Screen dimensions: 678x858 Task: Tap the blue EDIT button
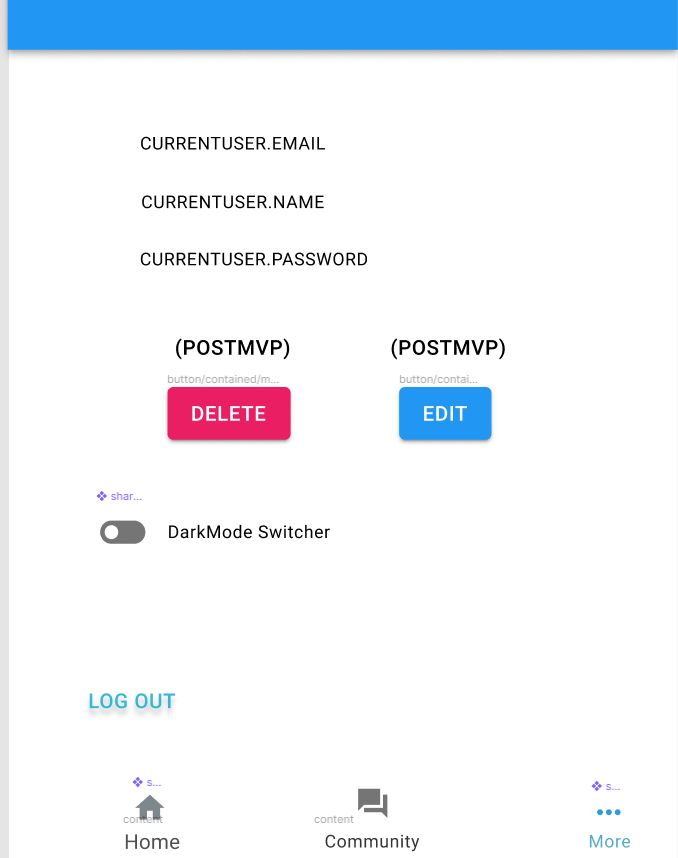(445, 413)
